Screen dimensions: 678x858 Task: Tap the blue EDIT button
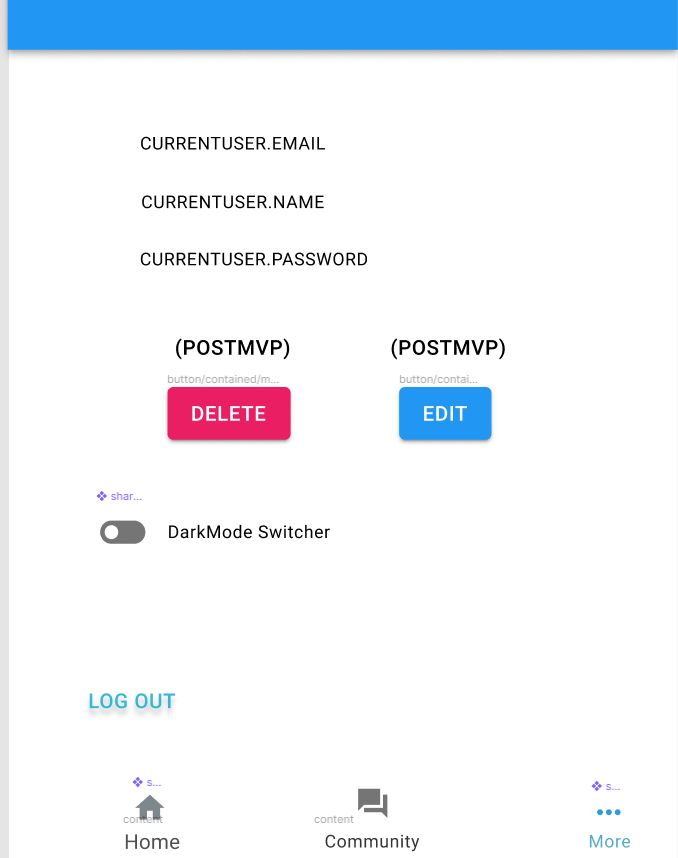(445, 413)
